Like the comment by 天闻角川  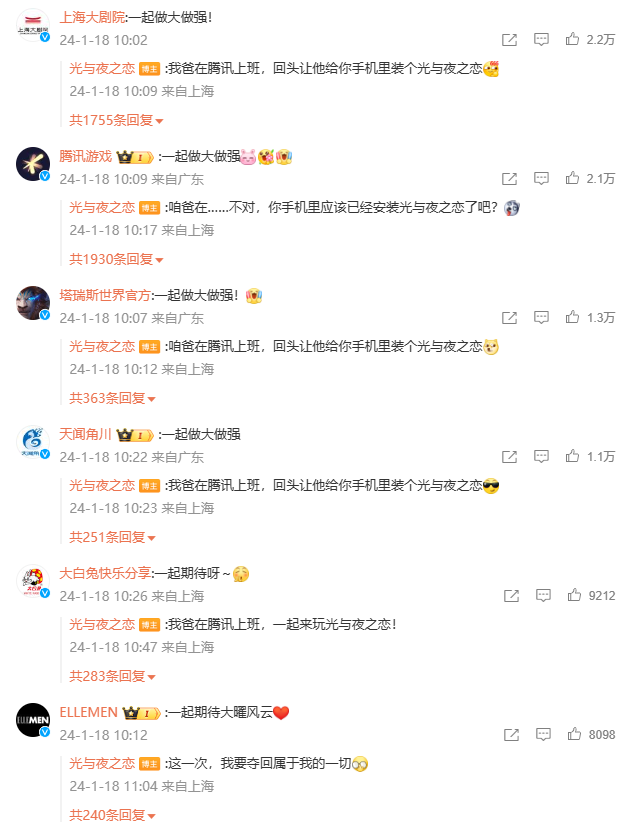click(572, 457)
